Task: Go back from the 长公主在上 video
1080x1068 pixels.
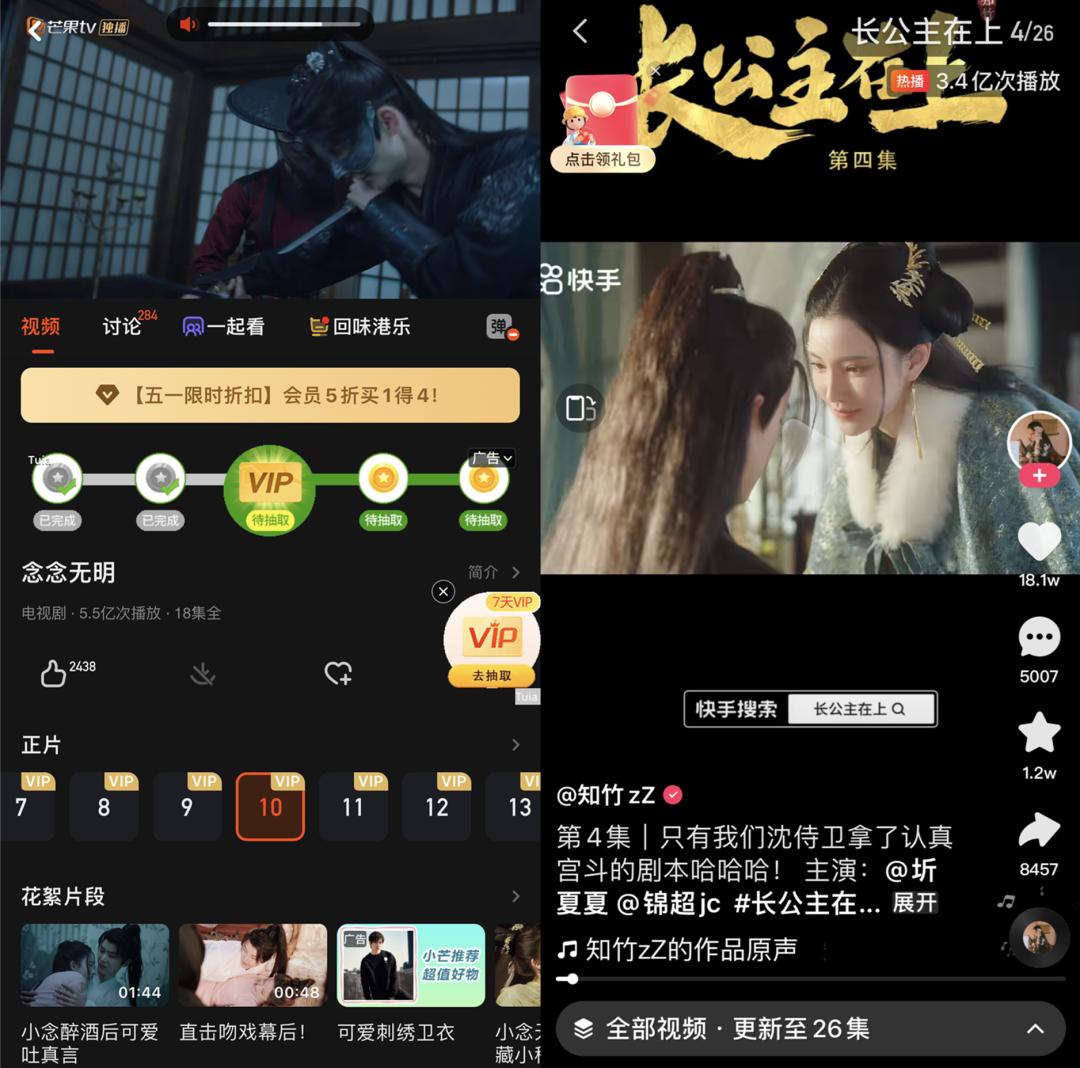Action: [x=580, y=31]
